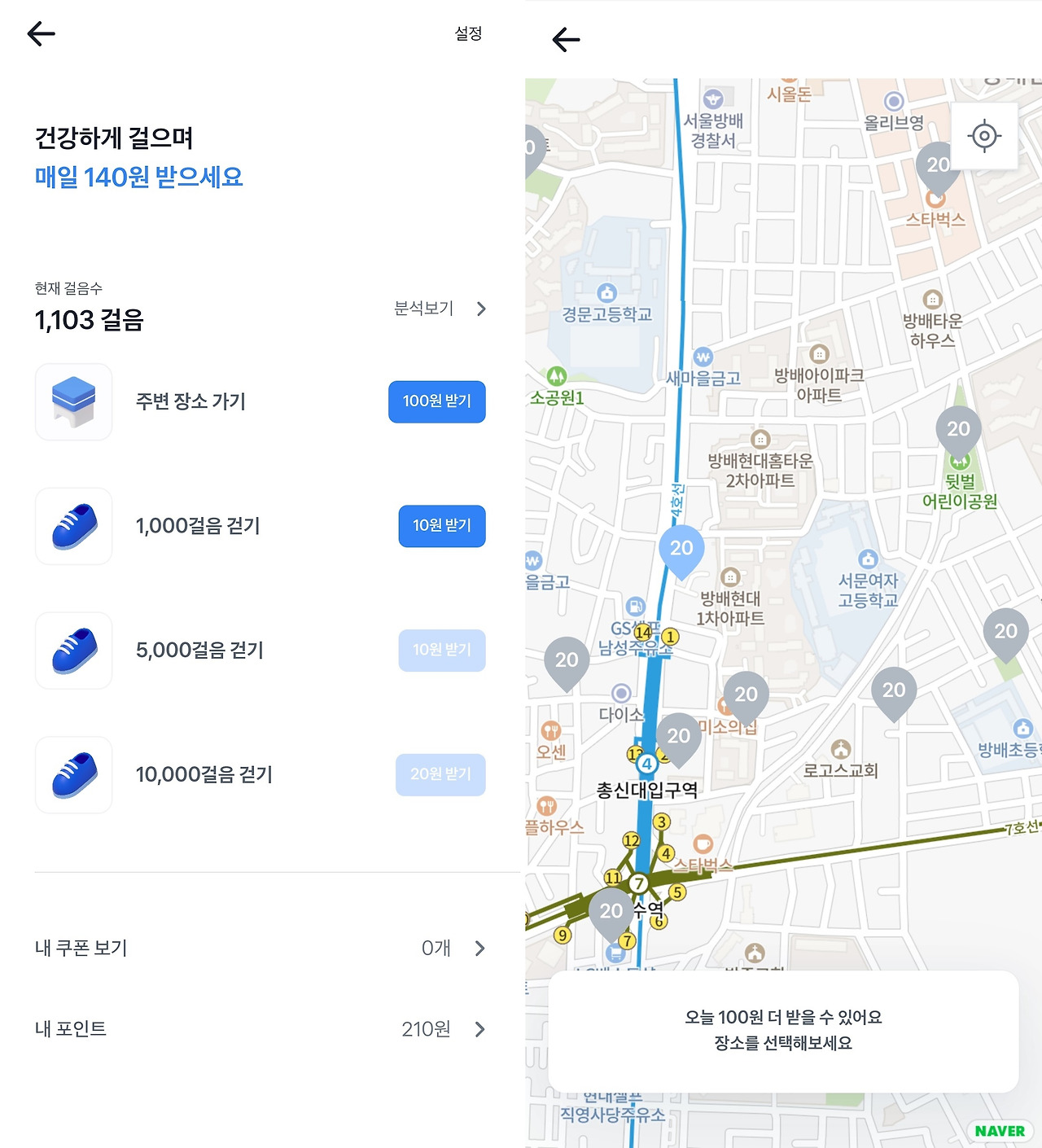The width and height of the screenshot is (1042, 1148).
Task: Click the NAVER logo at bottom of map
Action: [x=1002, y=1130]
